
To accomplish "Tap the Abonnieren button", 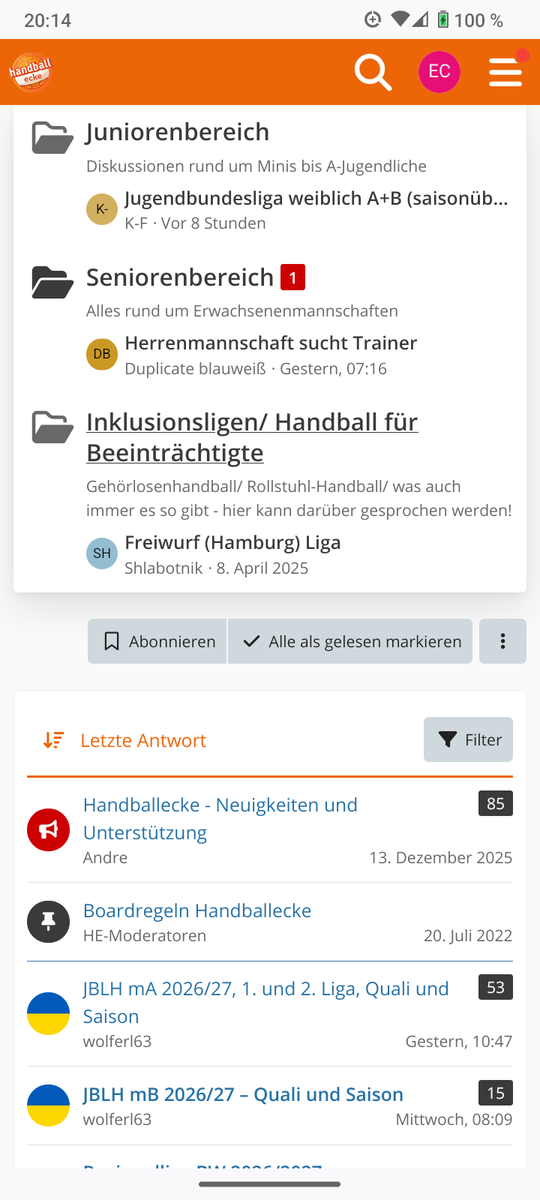I will click(x=158, y=641).
